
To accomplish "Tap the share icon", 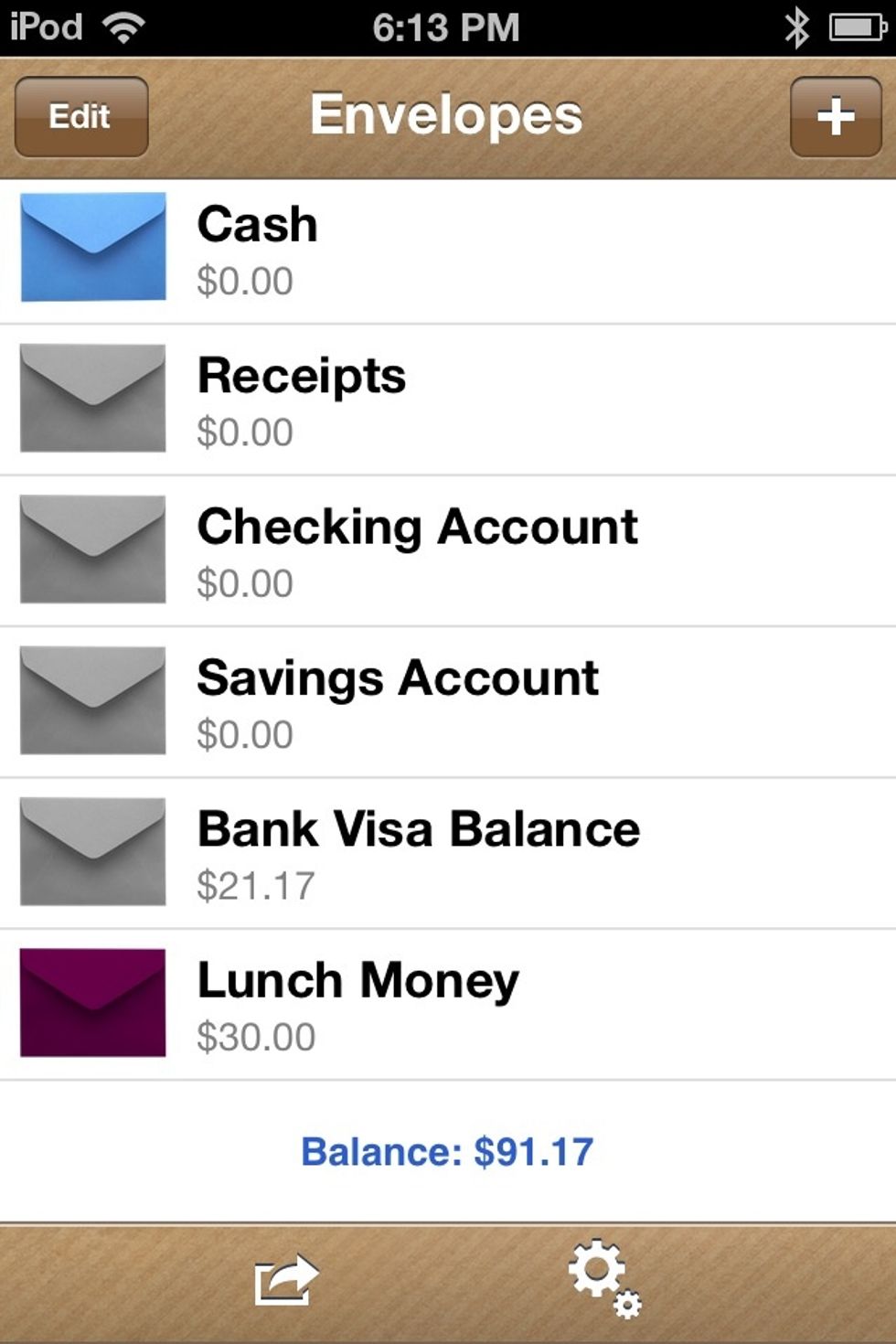I will [x=286, y=1279].
